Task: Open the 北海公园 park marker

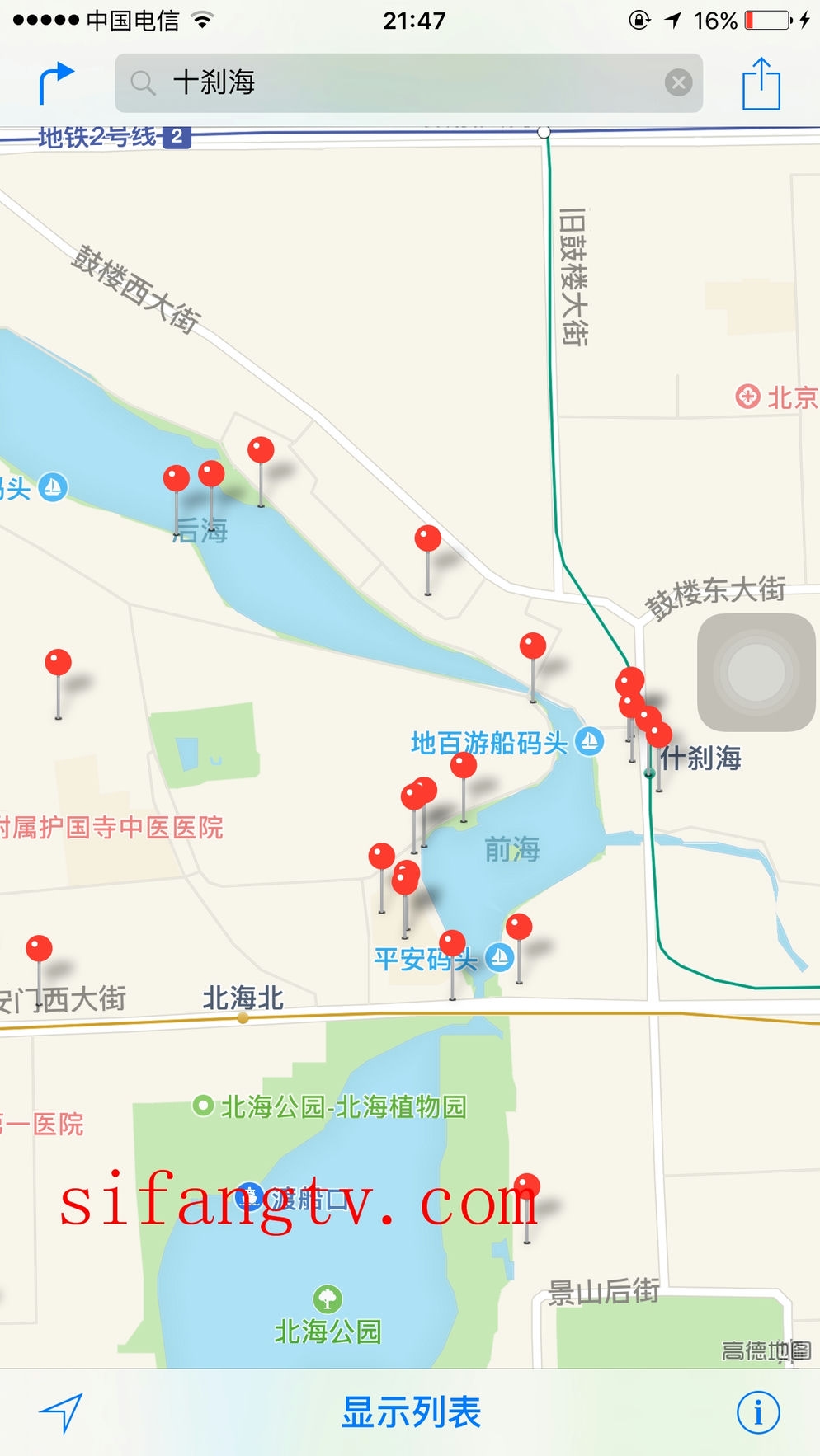Action: [x=328, y=1299]
